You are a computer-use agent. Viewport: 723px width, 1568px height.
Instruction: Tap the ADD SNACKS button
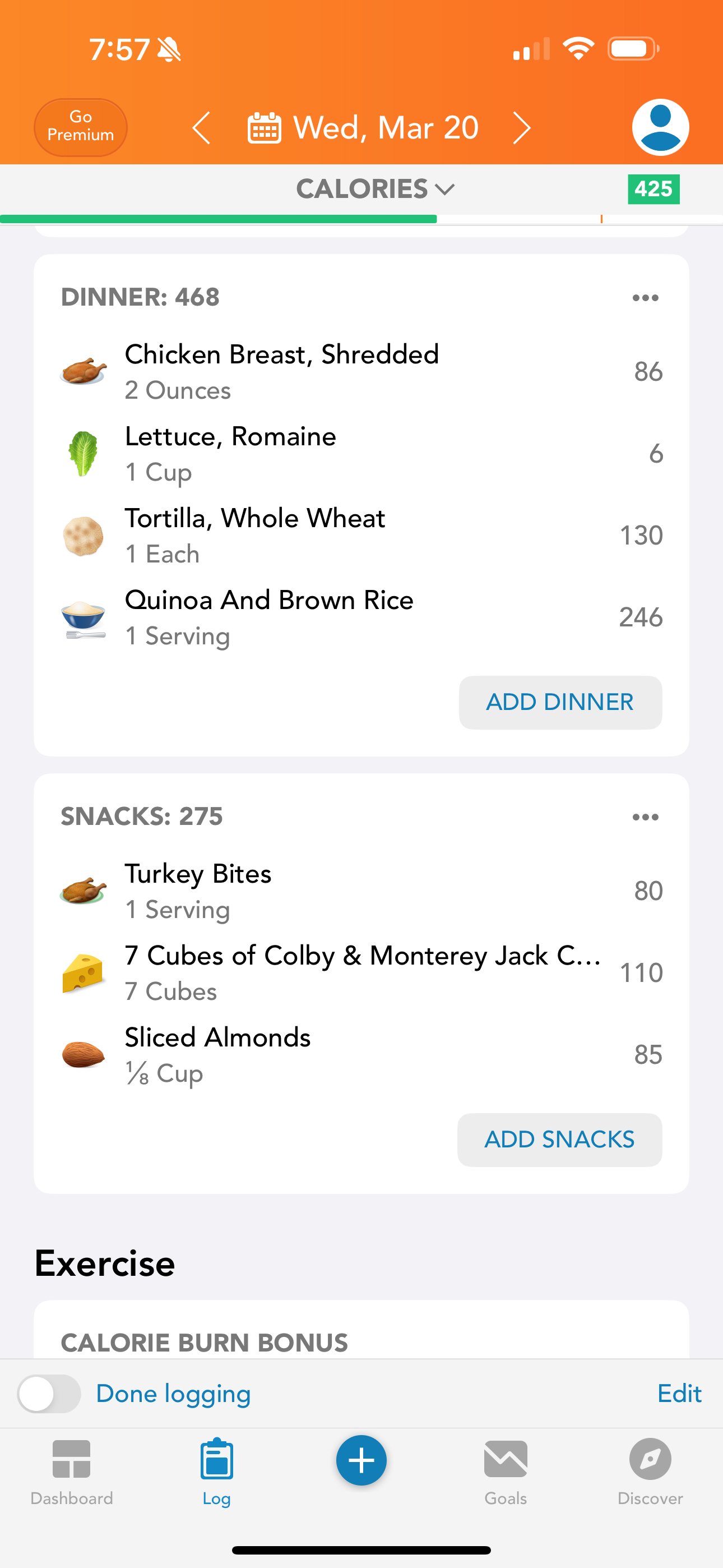click(x=559, y=1140)
